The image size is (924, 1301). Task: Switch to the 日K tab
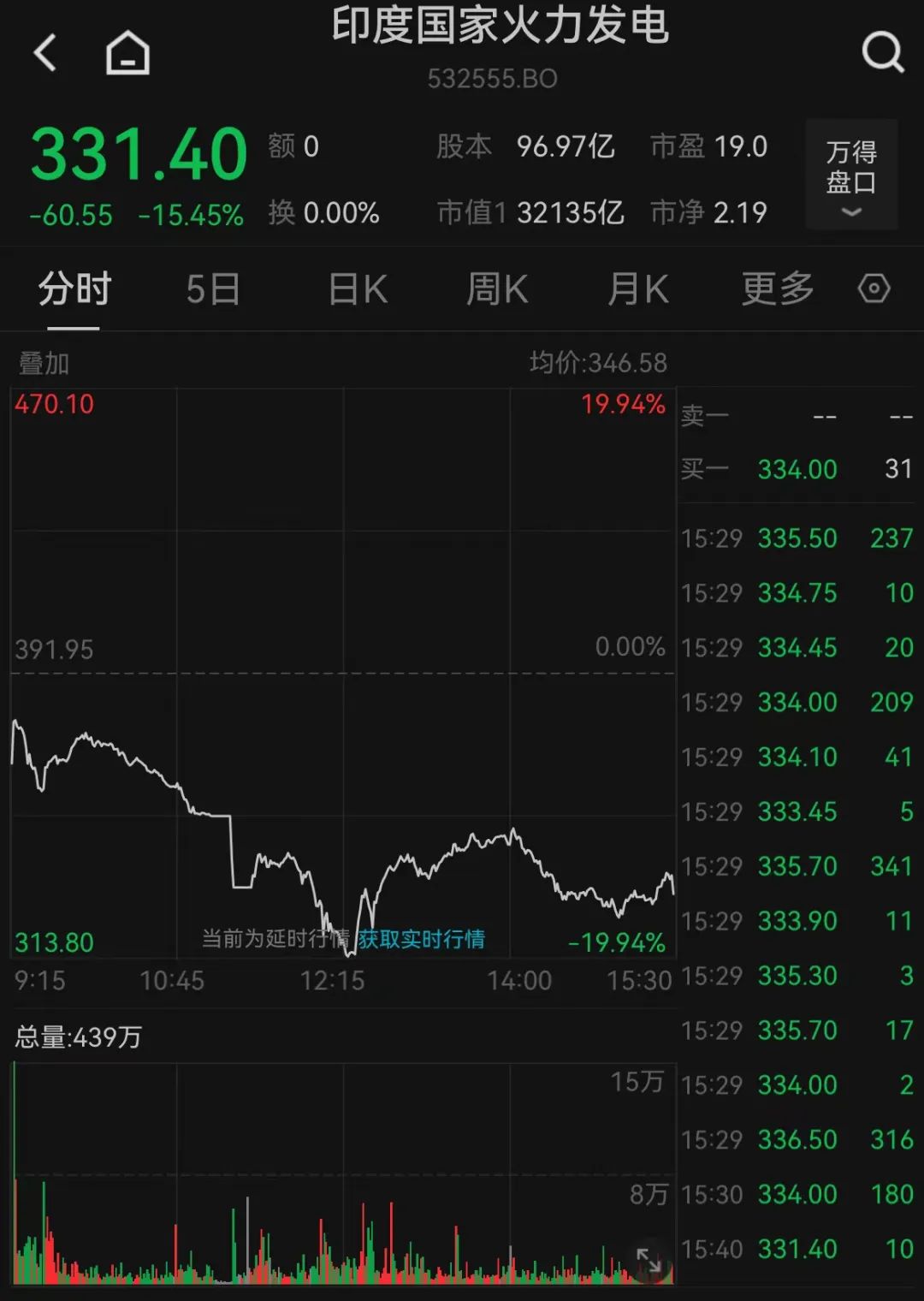[358, 289]
